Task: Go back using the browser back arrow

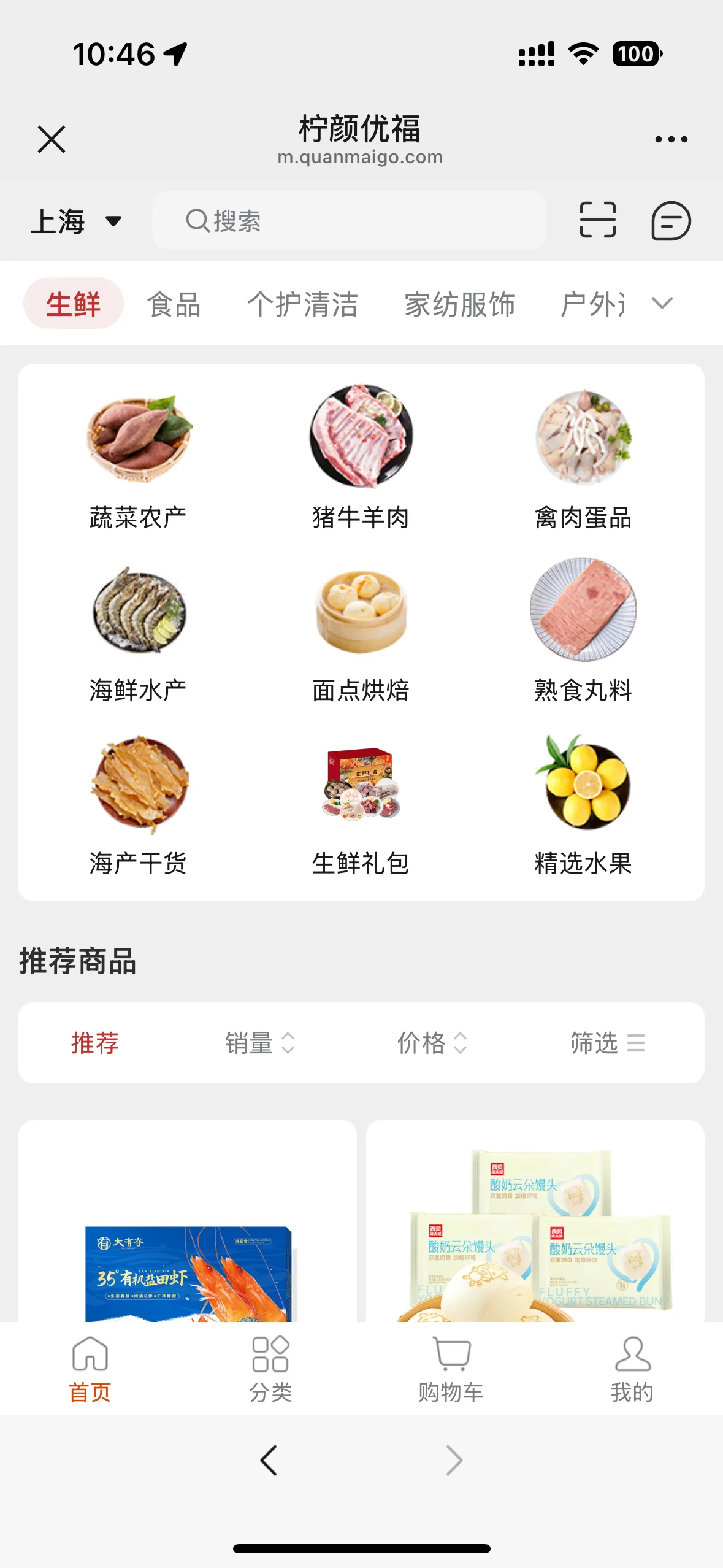Action: (269, 1460)
